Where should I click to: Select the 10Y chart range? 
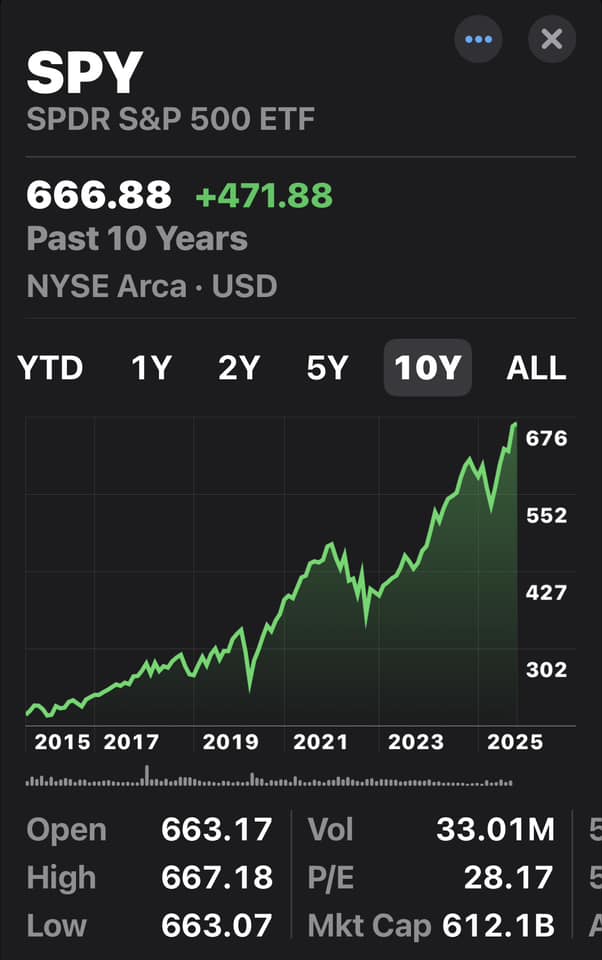click(x=427, y=368)
